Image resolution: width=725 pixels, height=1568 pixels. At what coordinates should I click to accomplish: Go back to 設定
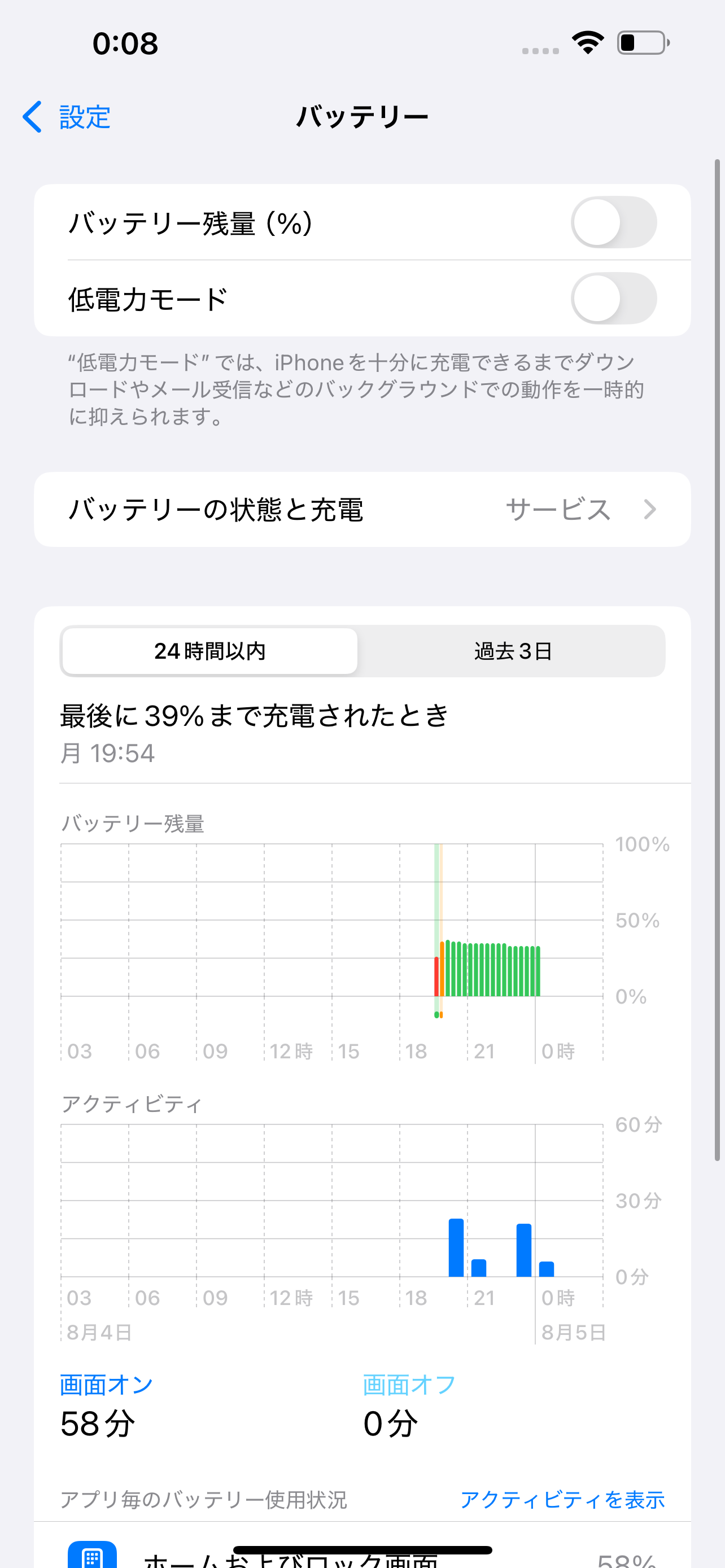coord(65,116)
